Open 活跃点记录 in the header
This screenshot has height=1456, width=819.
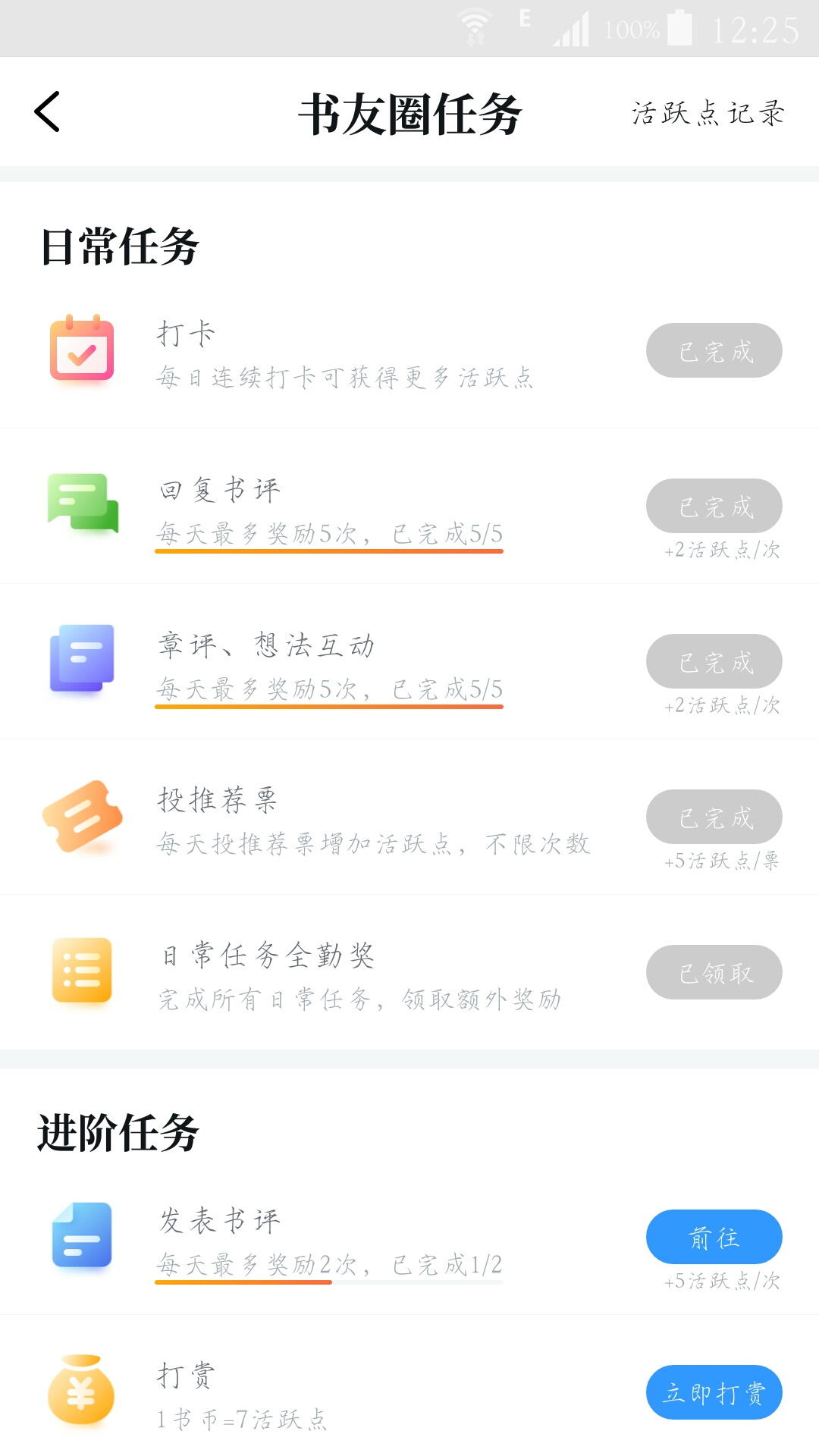(708, 114)
